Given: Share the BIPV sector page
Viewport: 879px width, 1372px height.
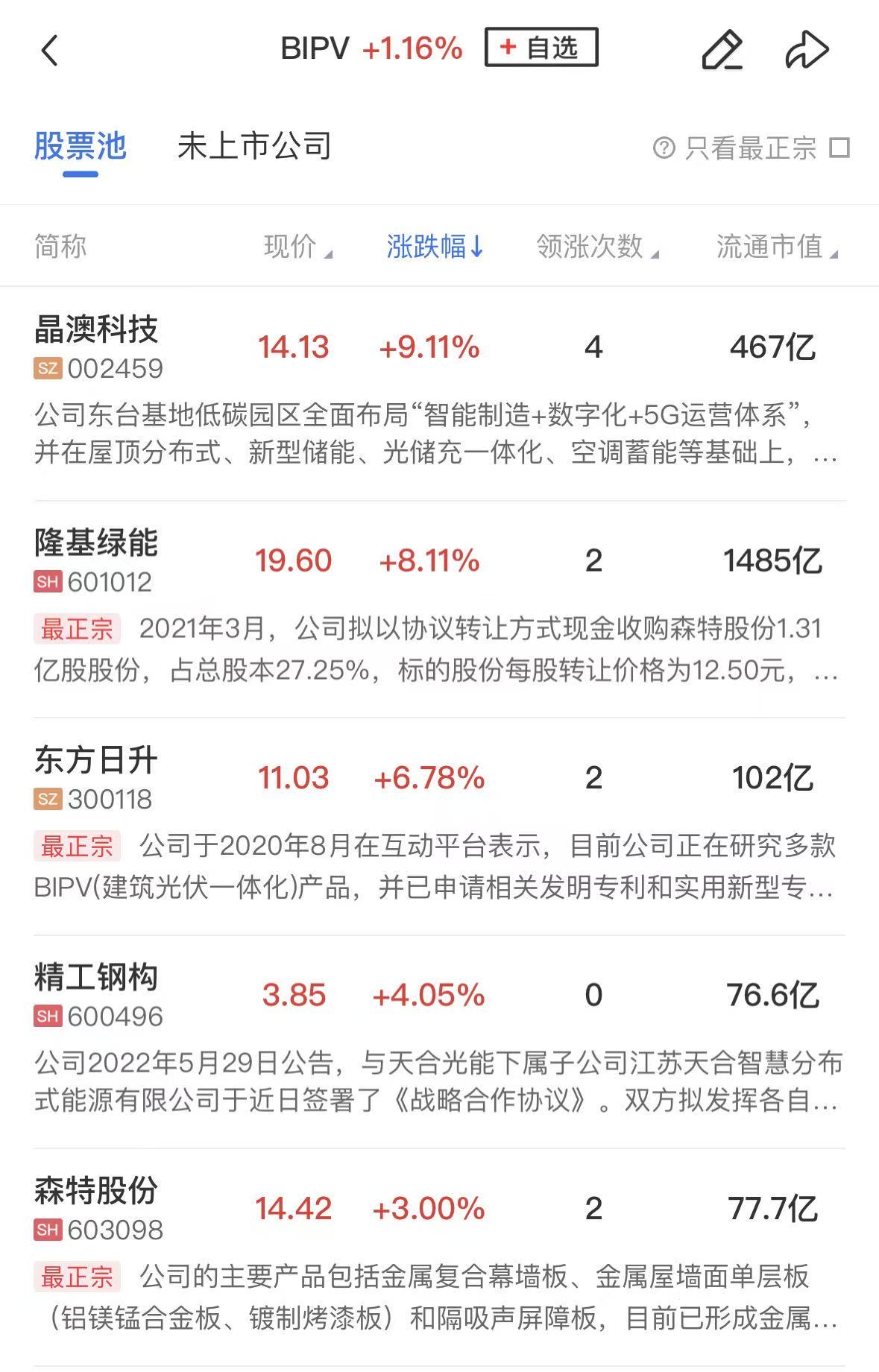Looking at the screenshot, I should tap(807, 51).
